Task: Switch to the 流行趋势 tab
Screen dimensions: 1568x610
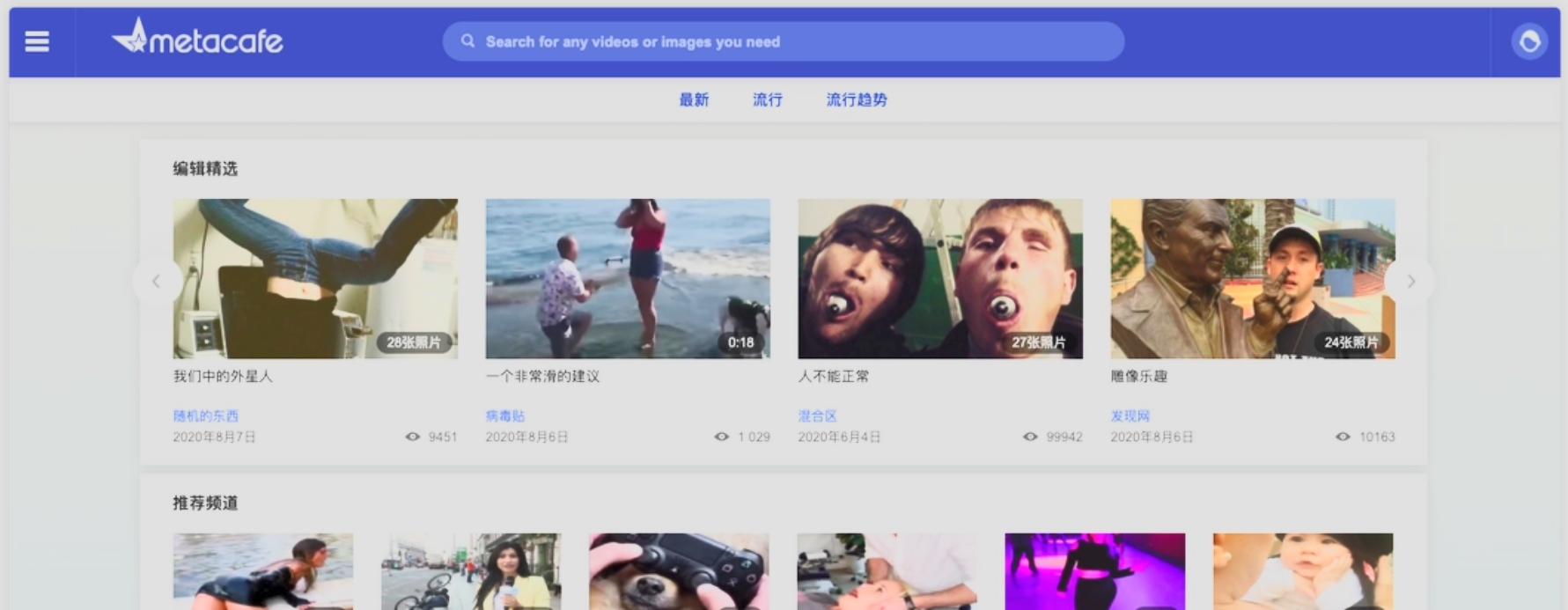Action: tap(856, 99)
